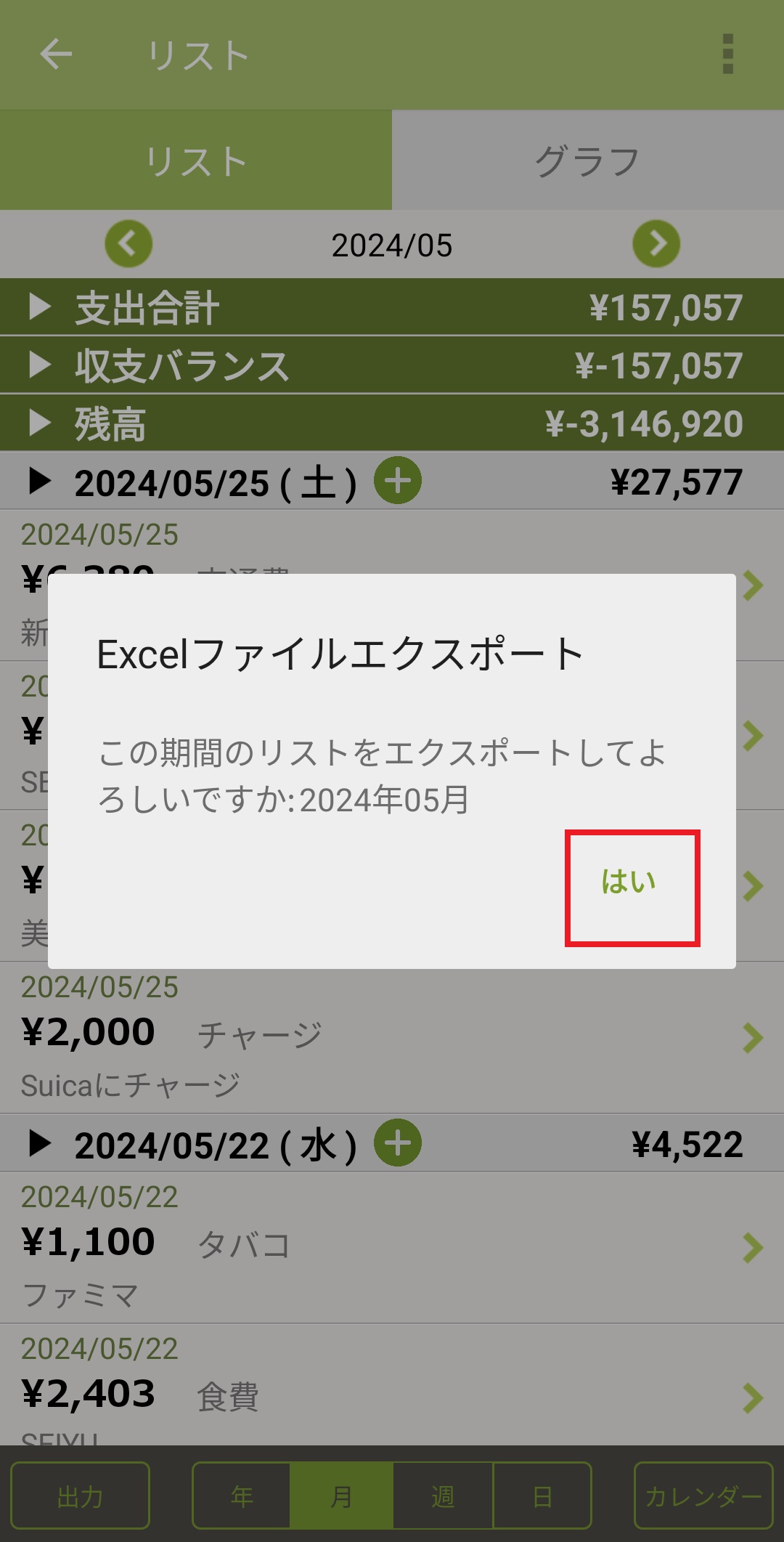Add an entry for 2024/05/25
784x1542 pixels.
(397, 481)
